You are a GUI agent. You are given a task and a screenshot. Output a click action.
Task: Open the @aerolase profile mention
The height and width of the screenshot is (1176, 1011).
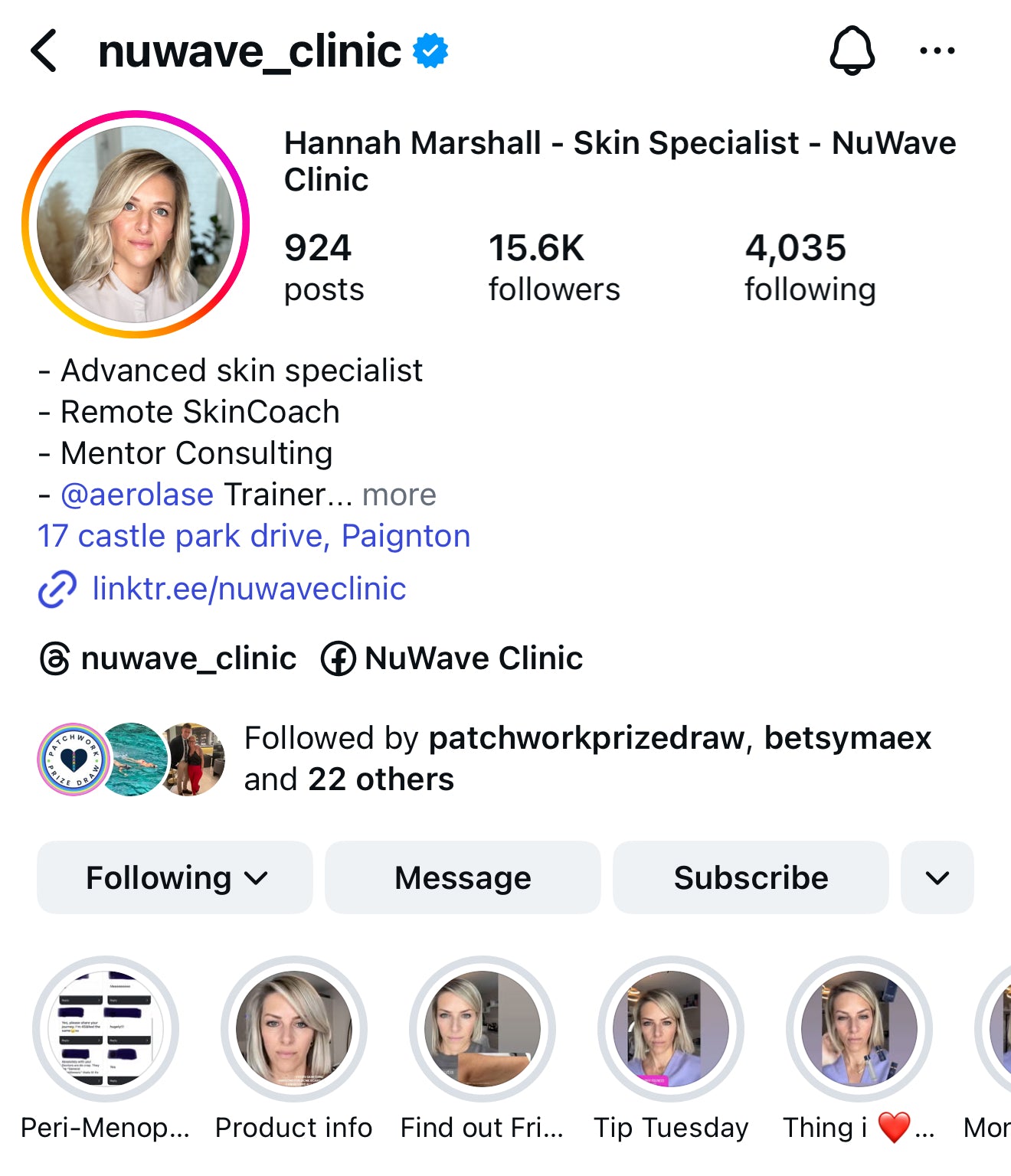tap(137, 495)
